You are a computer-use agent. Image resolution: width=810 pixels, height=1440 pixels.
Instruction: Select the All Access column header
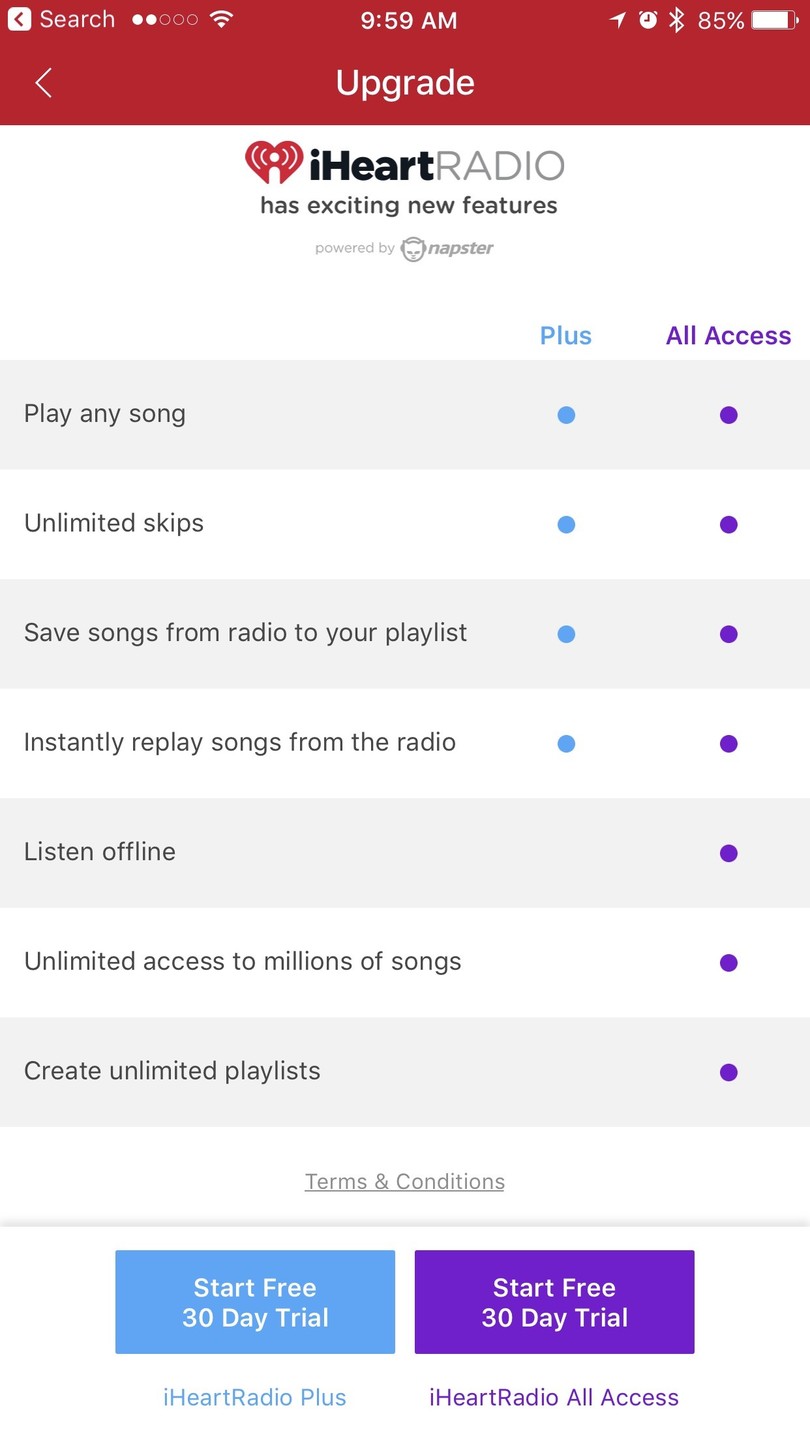pyautogui.click(x=727, y=335)
